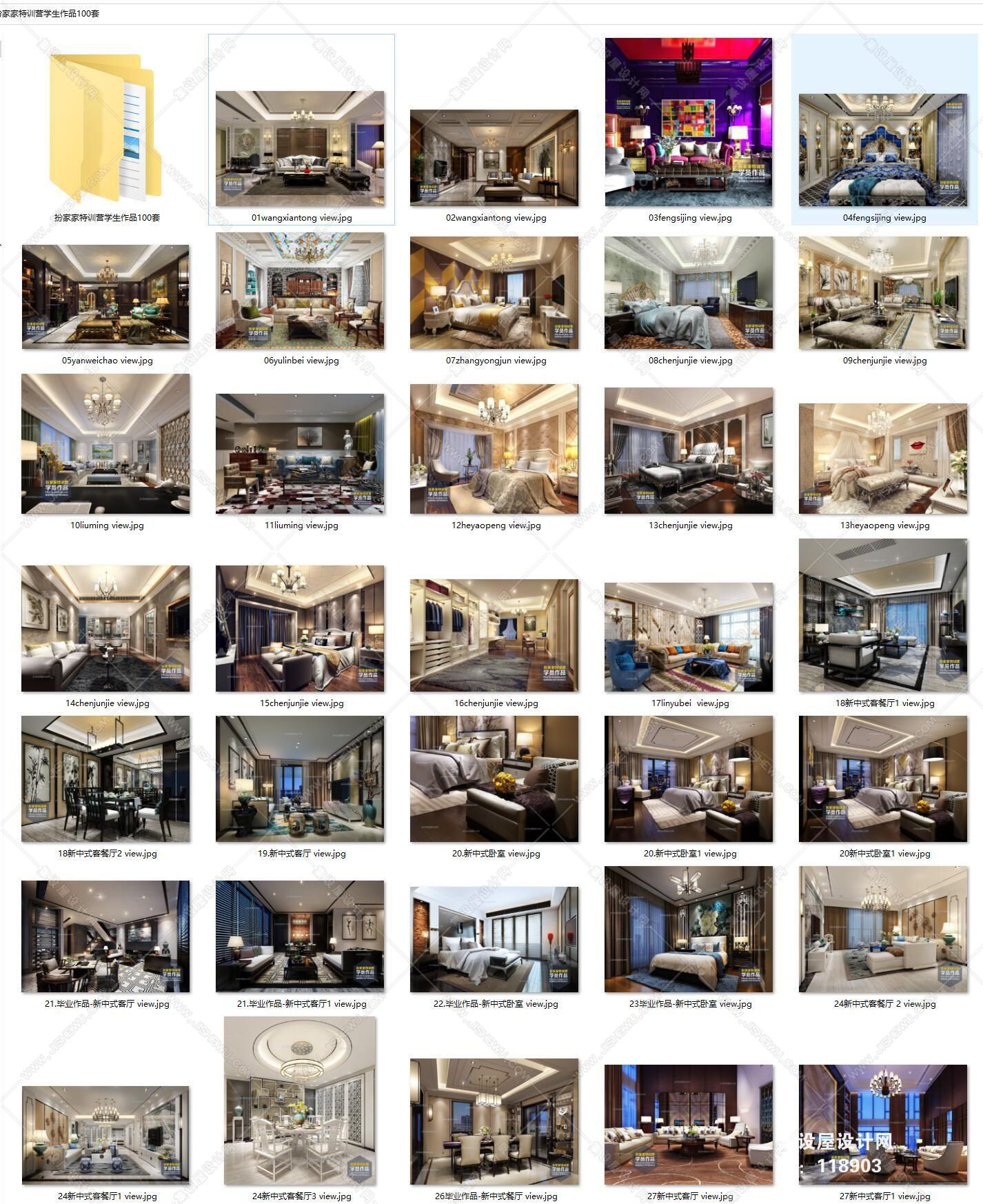
Task: Open 06yulinbei view.jpg
Action: [x=300, y=290]
